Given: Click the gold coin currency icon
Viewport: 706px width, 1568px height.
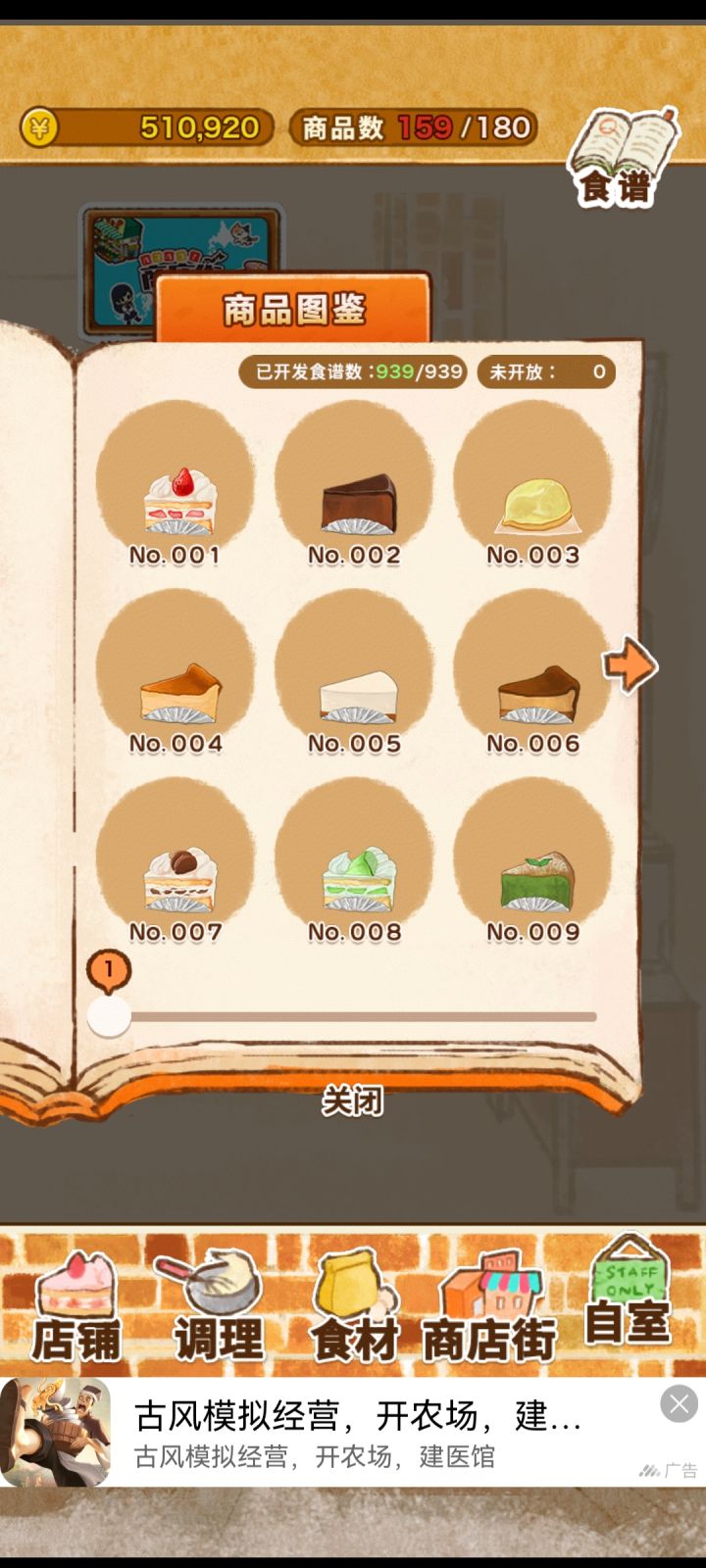Looking at the screenshot, I should [39, 127].
